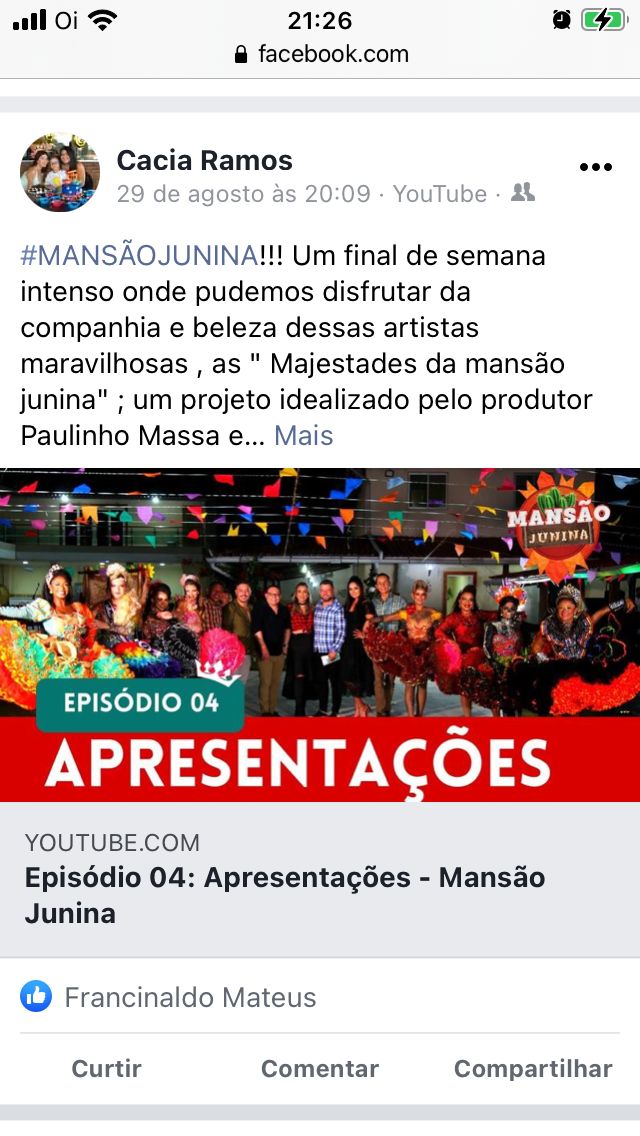Image resolution: width=640 pixels, height=1136 pixels.
Task: Like the post with Curtir
Action: click(106, 1068)
